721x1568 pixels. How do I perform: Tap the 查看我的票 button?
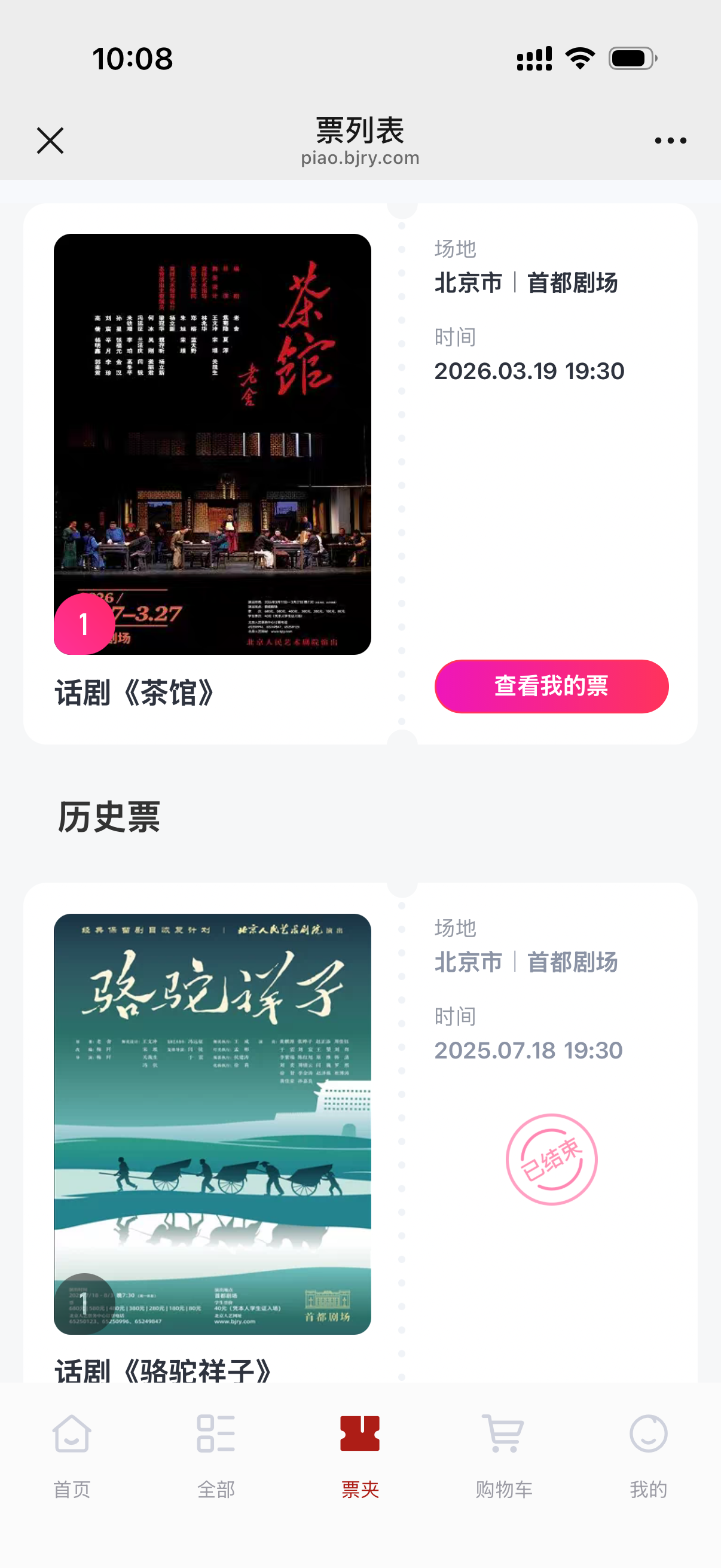coord(551,686)
